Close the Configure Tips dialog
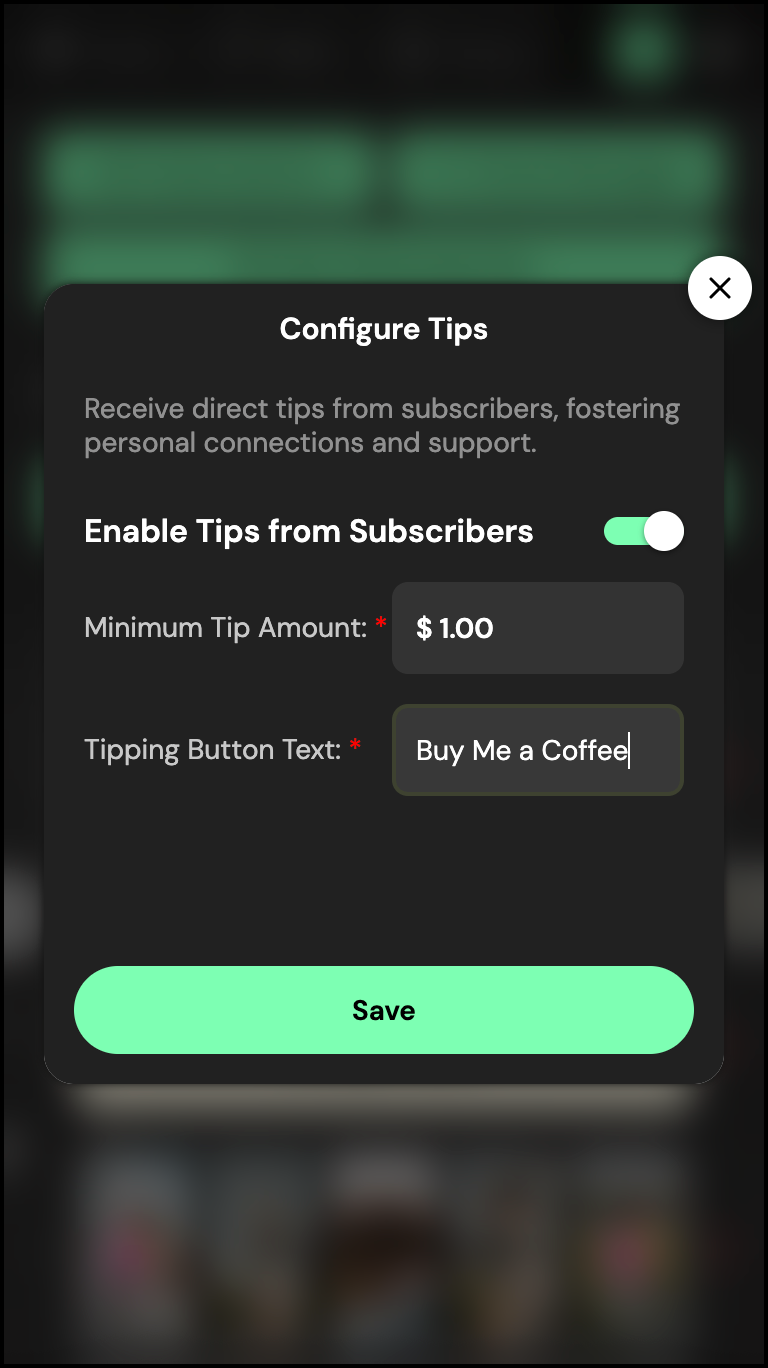768x1368 pixels. (719, 288)
